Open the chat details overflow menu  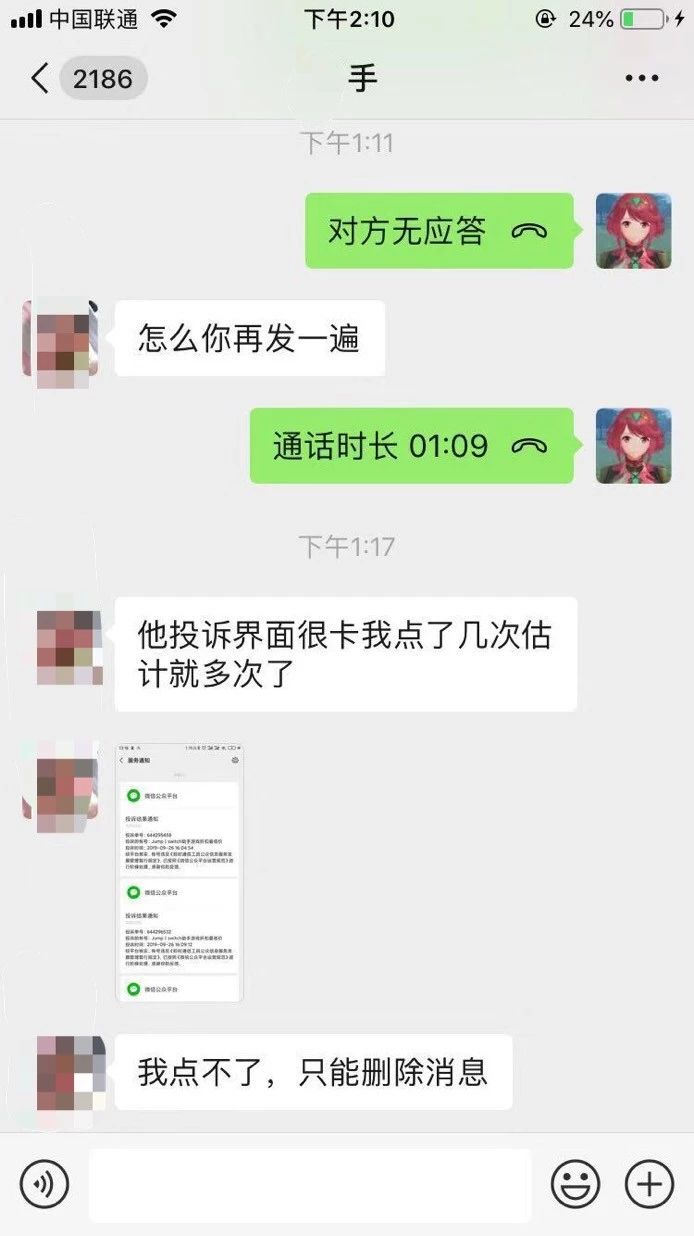tap(641, 78)
